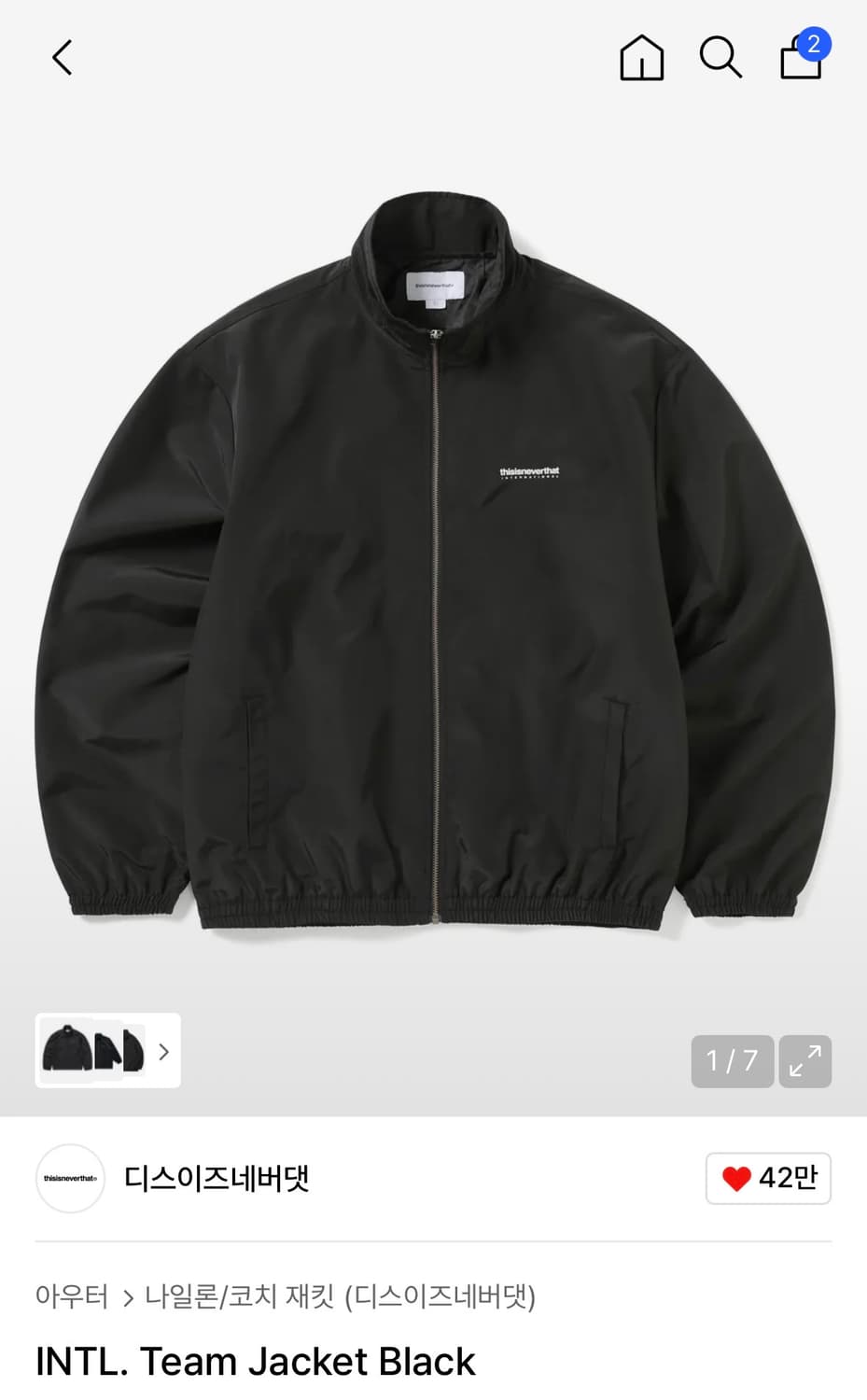Open the shopping bag with 2 items

(804, 56)
